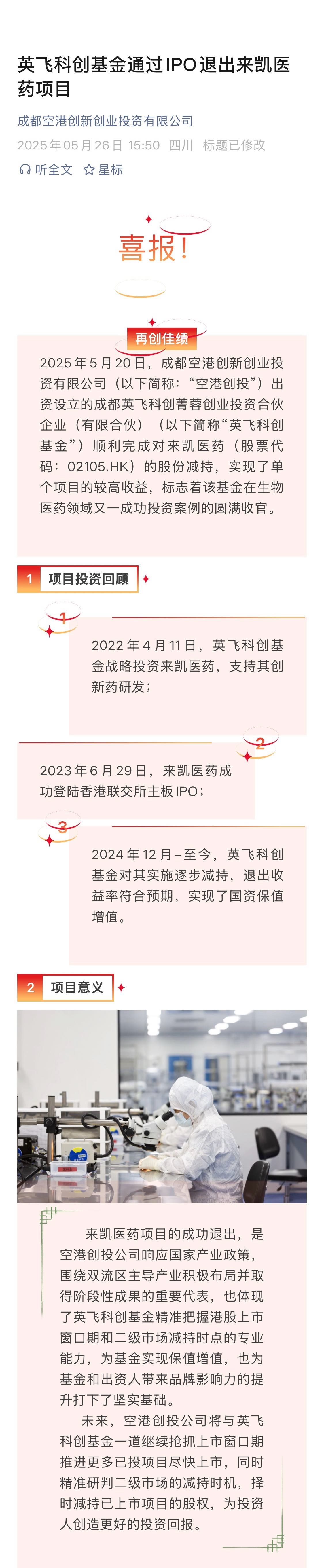Listen to the full article with 听全文
Screen dimensions: 324x1568
click(x=46, y=170)
